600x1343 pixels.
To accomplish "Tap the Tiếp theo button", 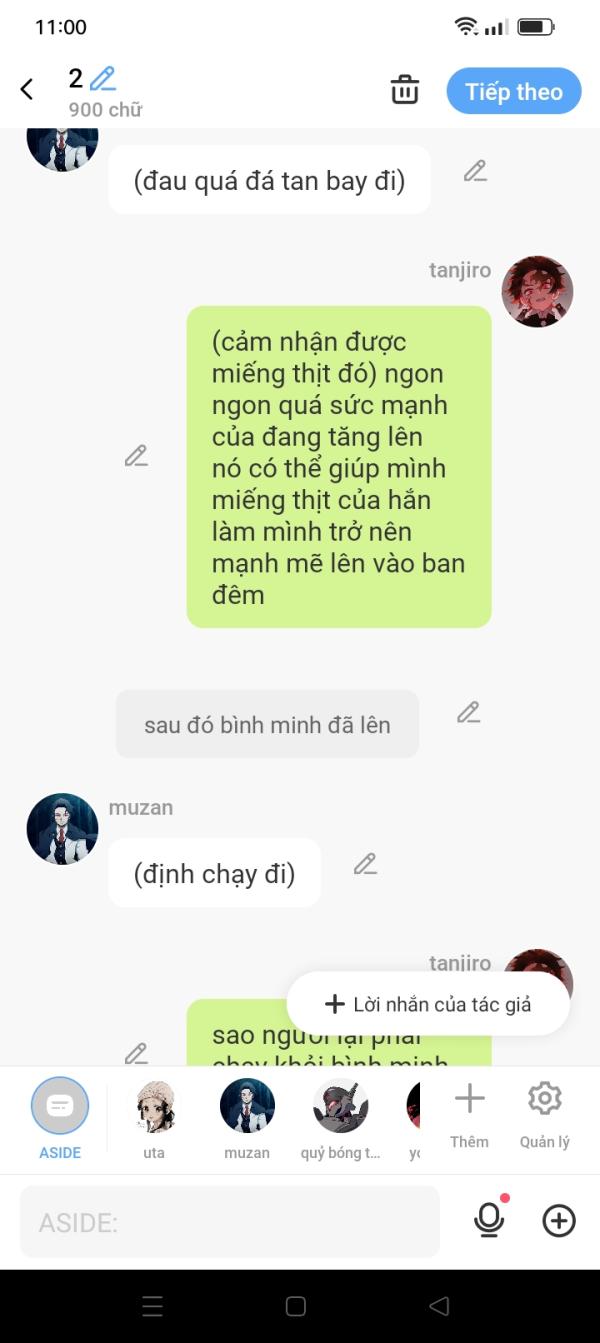I will click(x=513, y=92).
